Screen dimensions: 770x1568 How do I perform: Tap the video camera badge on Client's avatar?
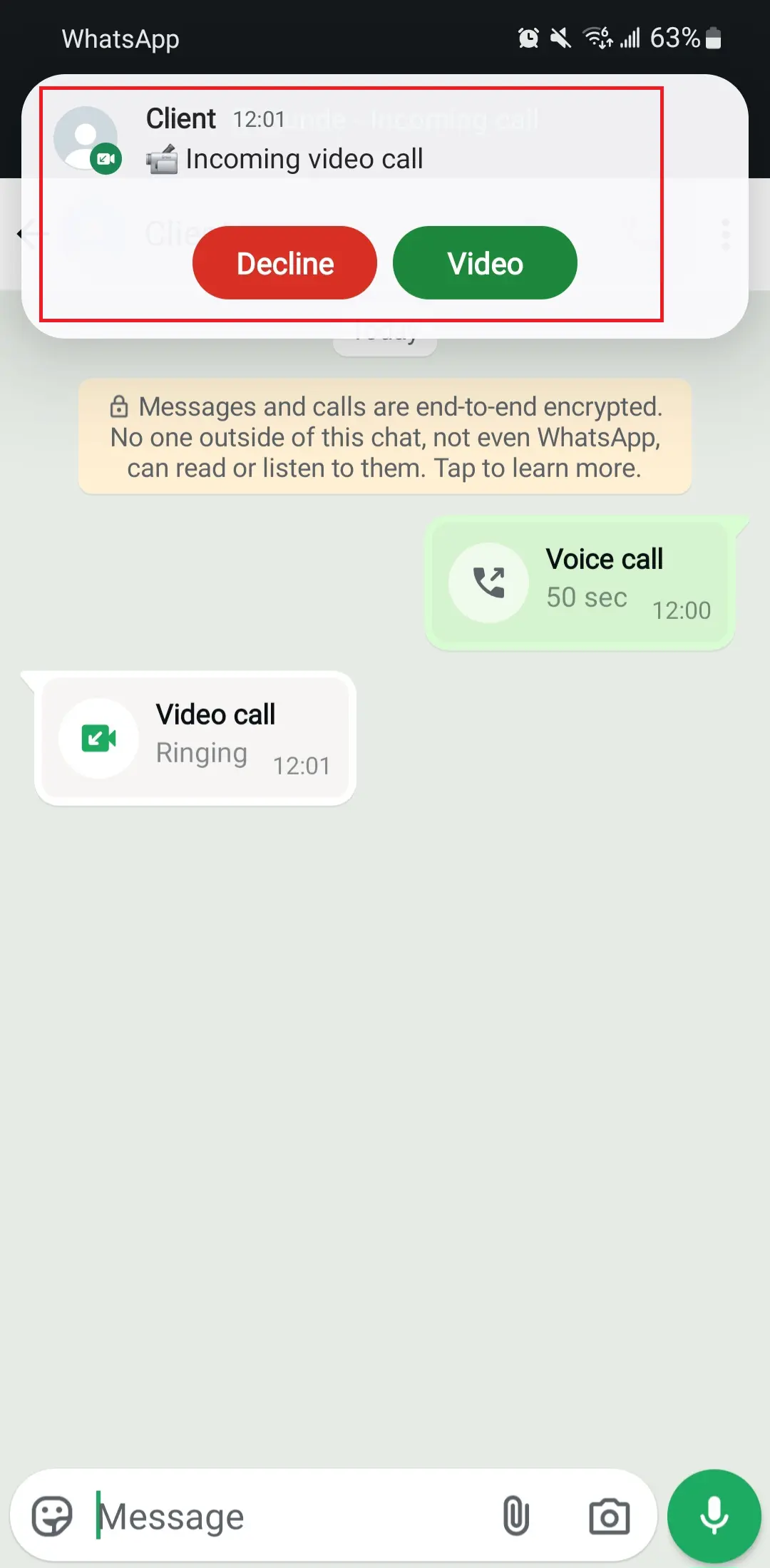(106, 159)
